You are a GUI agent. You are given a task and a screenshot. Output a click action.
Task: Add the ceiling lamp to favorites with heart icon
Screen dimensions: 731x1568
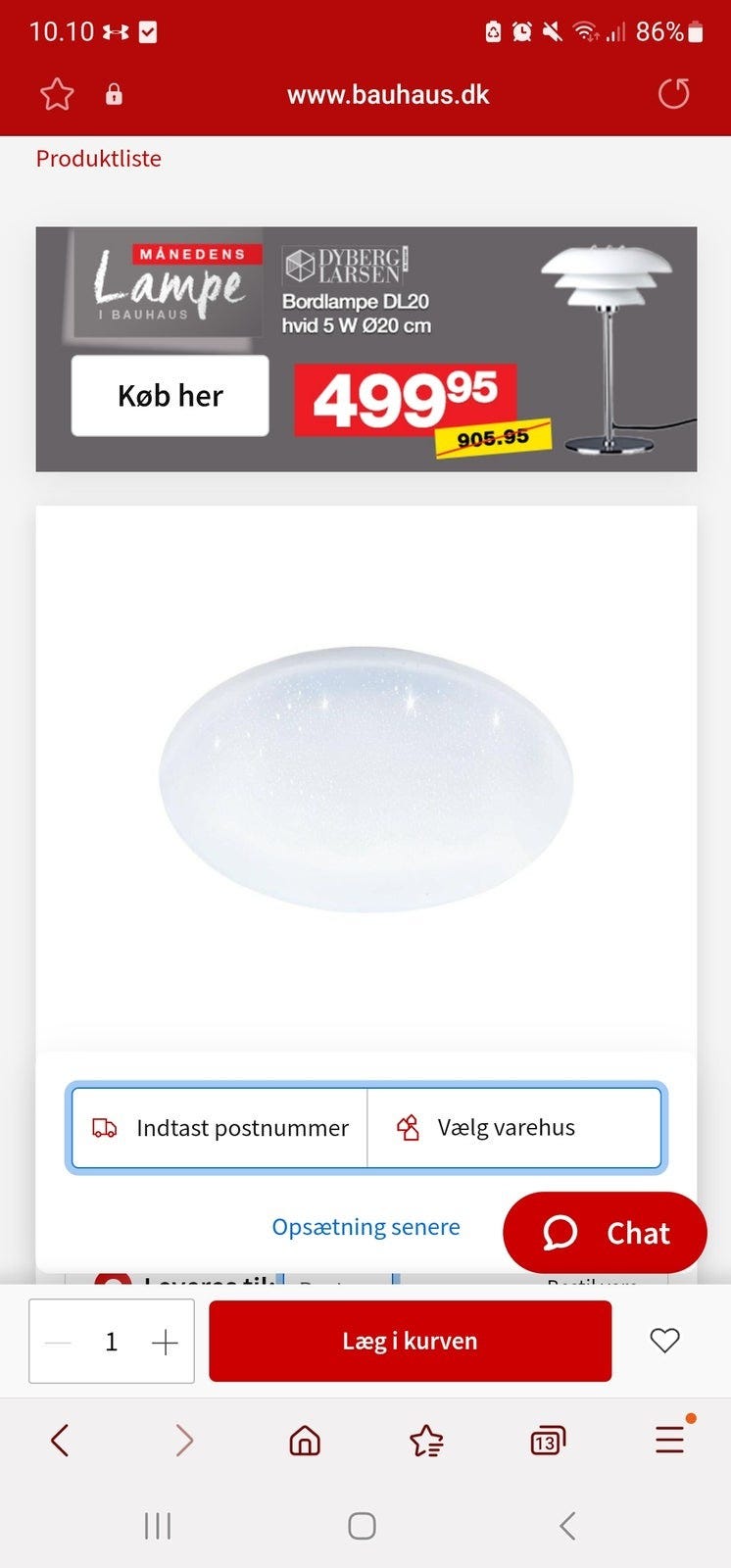pos(664,1341)
